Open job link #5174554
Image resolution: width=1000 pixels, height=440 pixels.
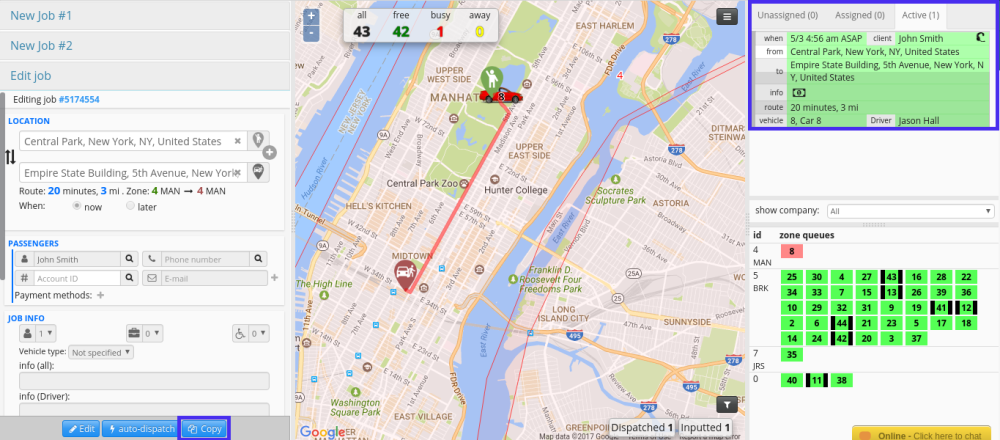click(x=78, y=99)
